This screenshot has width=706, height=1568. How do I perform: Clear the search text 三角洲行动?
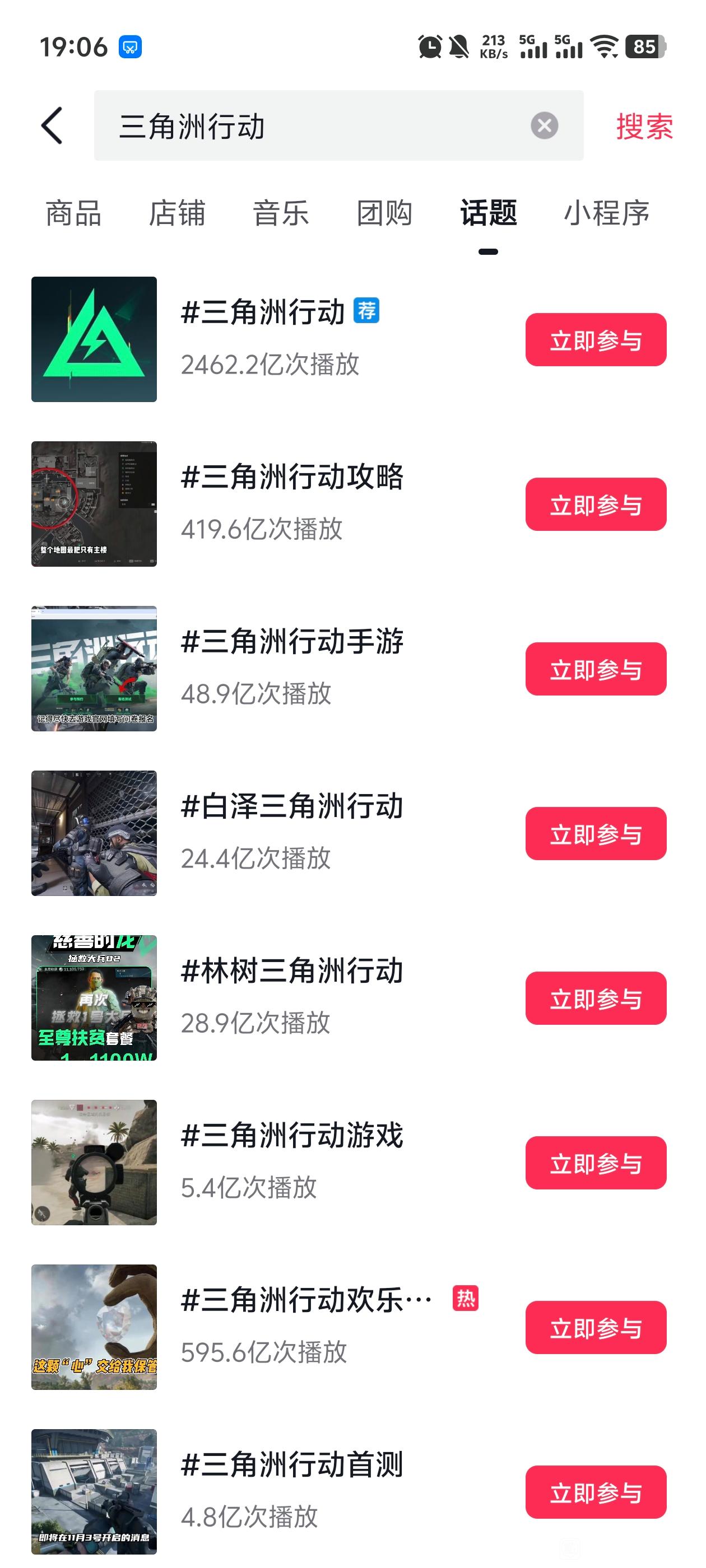tap(544, 126)
